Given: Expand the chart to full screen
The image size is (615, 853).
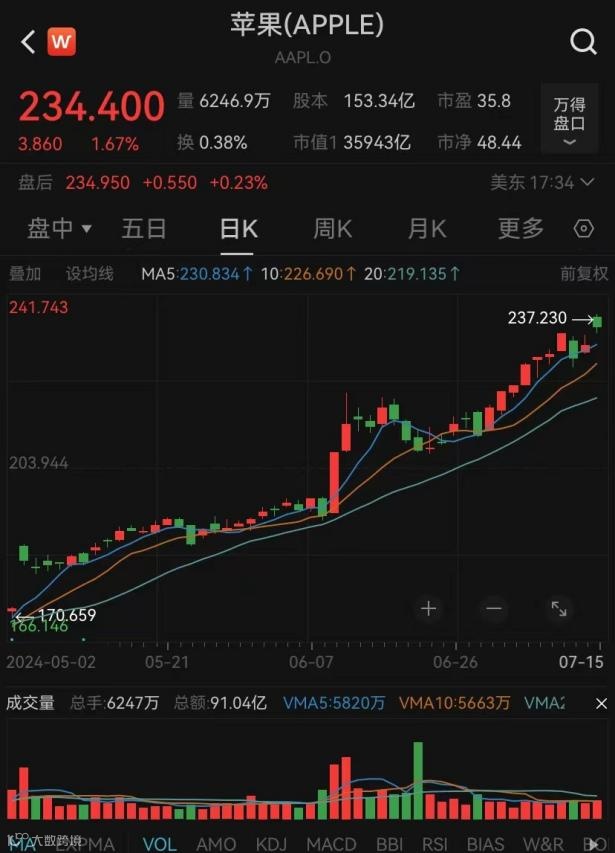Looking at the screenshot, I should click(x=558, y=608).
